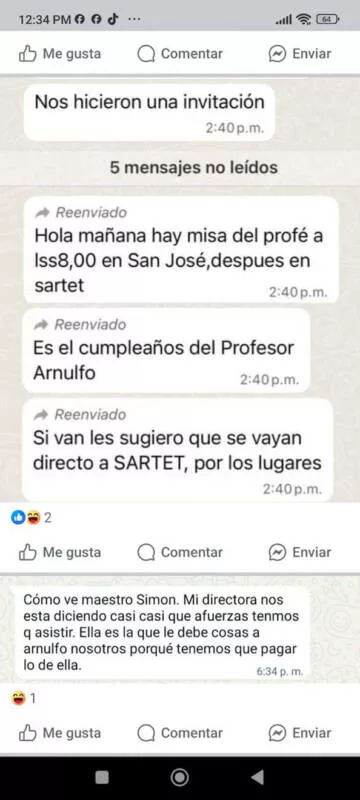Tap Enviar above the 'Nos hicieron una invitación' image
Screen dimensions: 360x800
coord(300,54)
